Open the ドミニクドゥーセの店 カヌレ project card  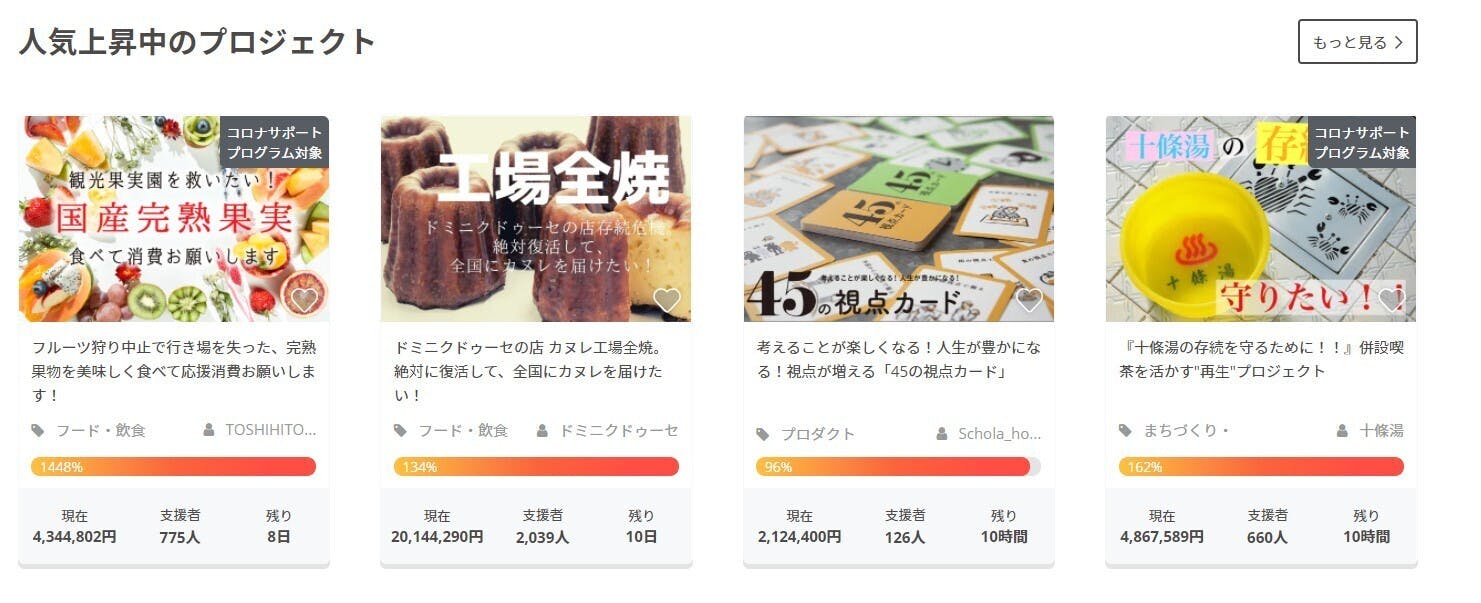[x=535, y=371]
